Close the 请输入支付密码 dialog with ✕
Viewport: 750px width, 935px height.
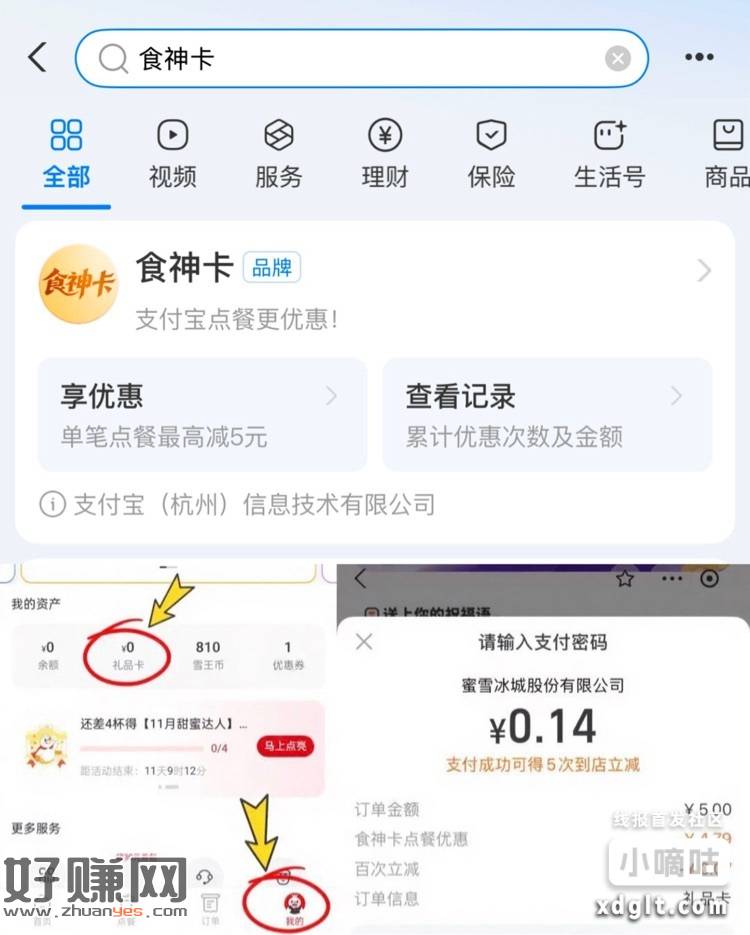(x=366, y=641)
